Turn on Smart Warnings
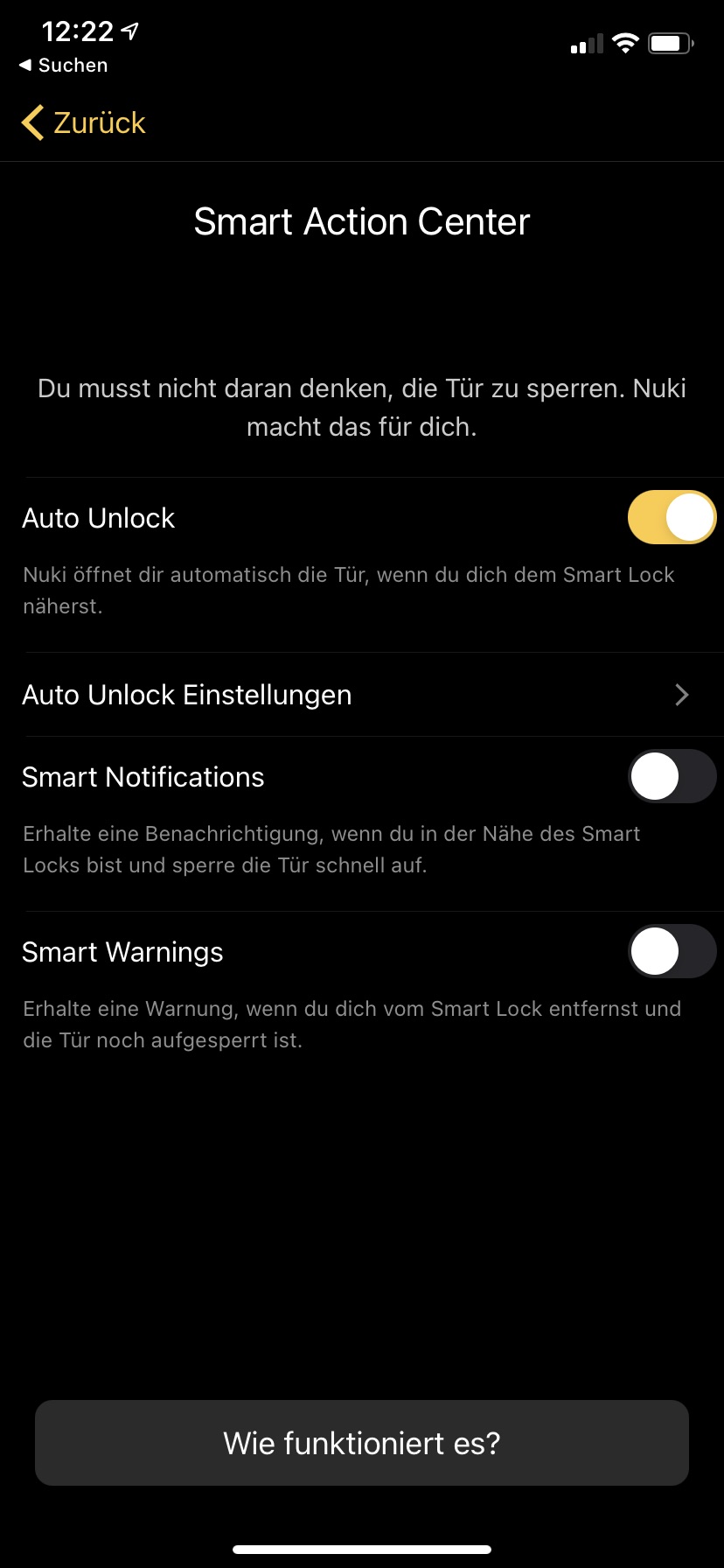The height and width of the screenshot is (1568, 724). click(x=671, y=951)
